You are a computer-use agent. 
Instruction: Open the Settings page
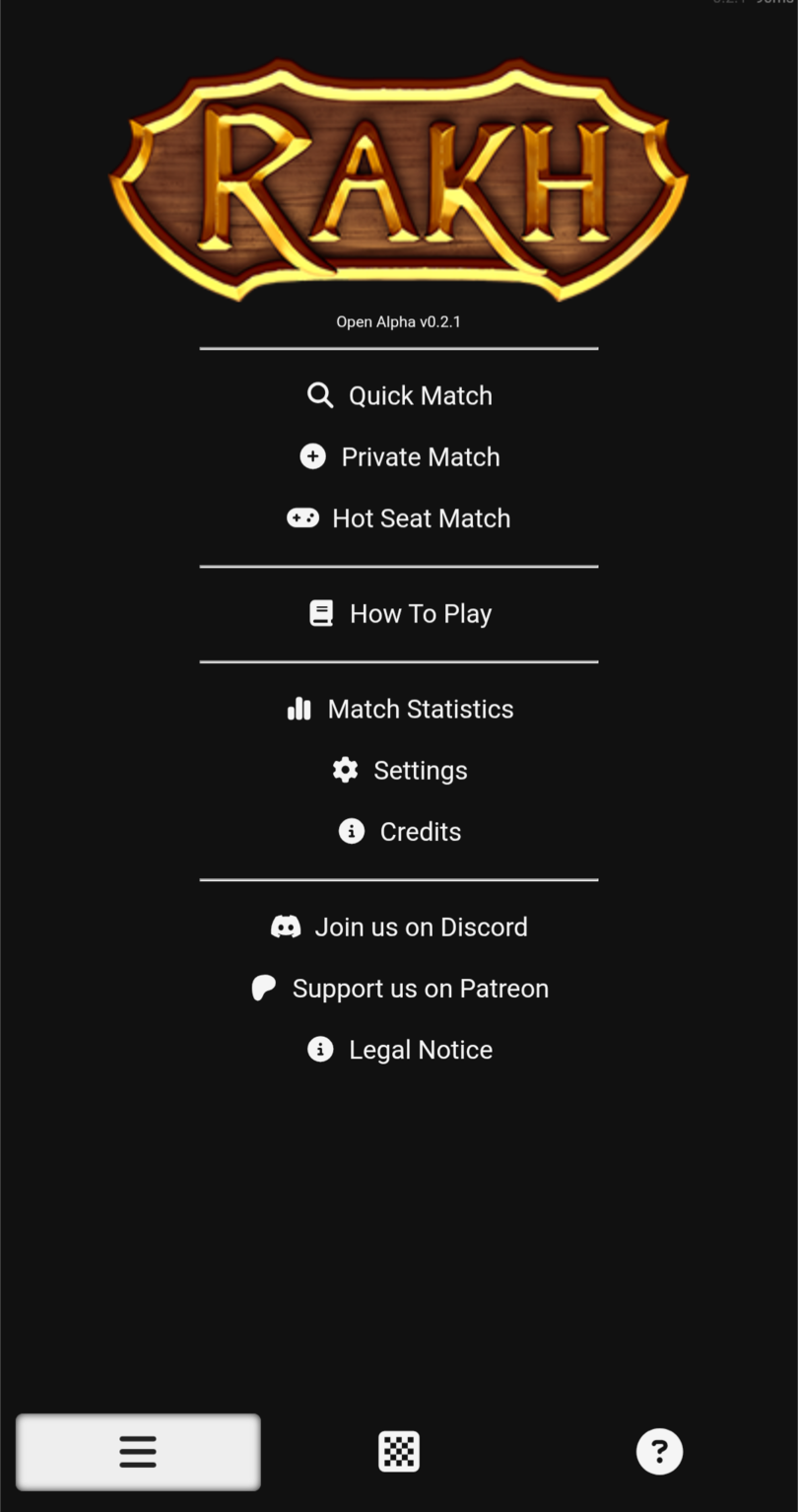400,770
